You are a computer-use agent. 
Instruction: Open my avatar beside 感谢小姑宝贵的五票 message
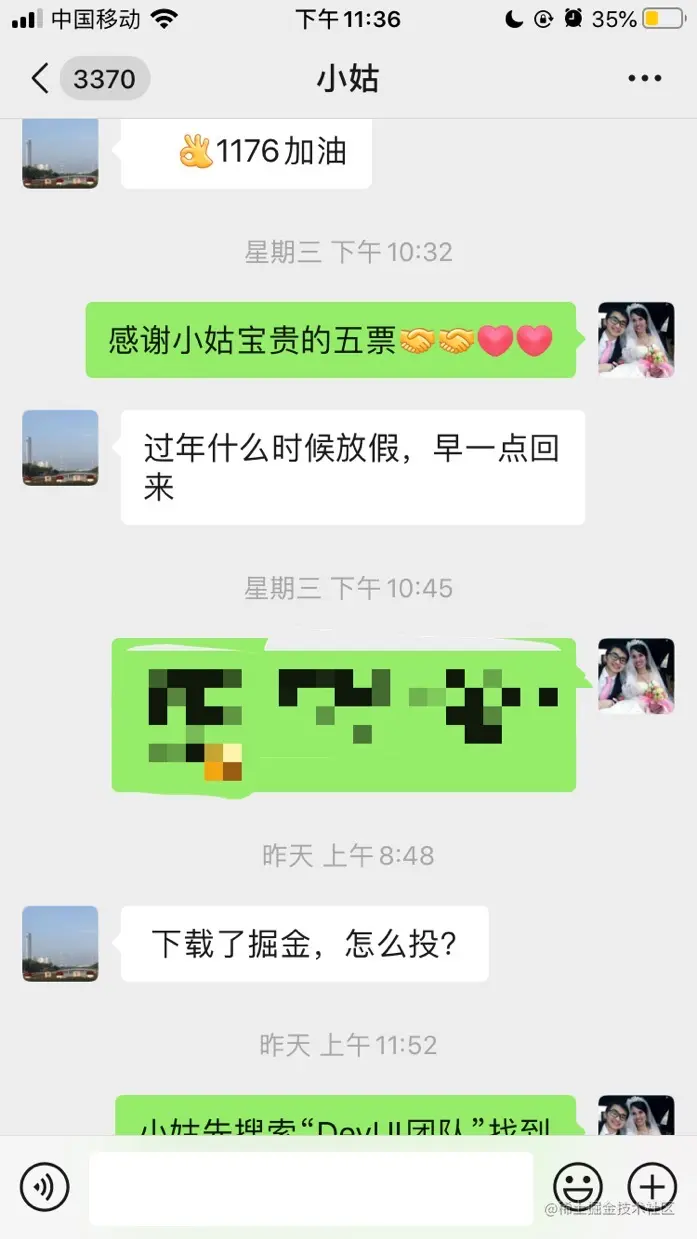coord(636,340)
